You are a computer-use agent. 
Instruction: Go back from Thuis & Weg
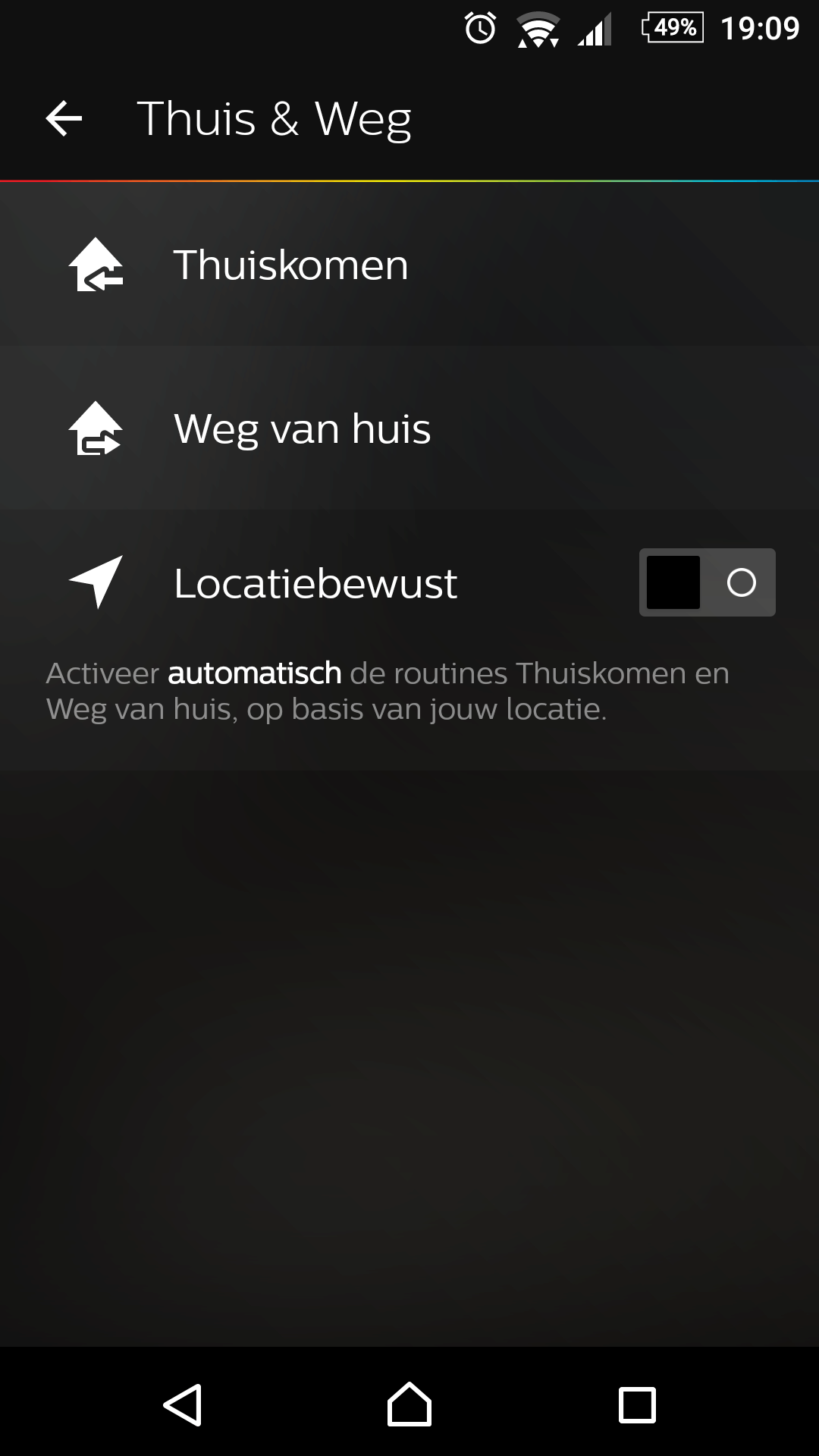(64, 119)
